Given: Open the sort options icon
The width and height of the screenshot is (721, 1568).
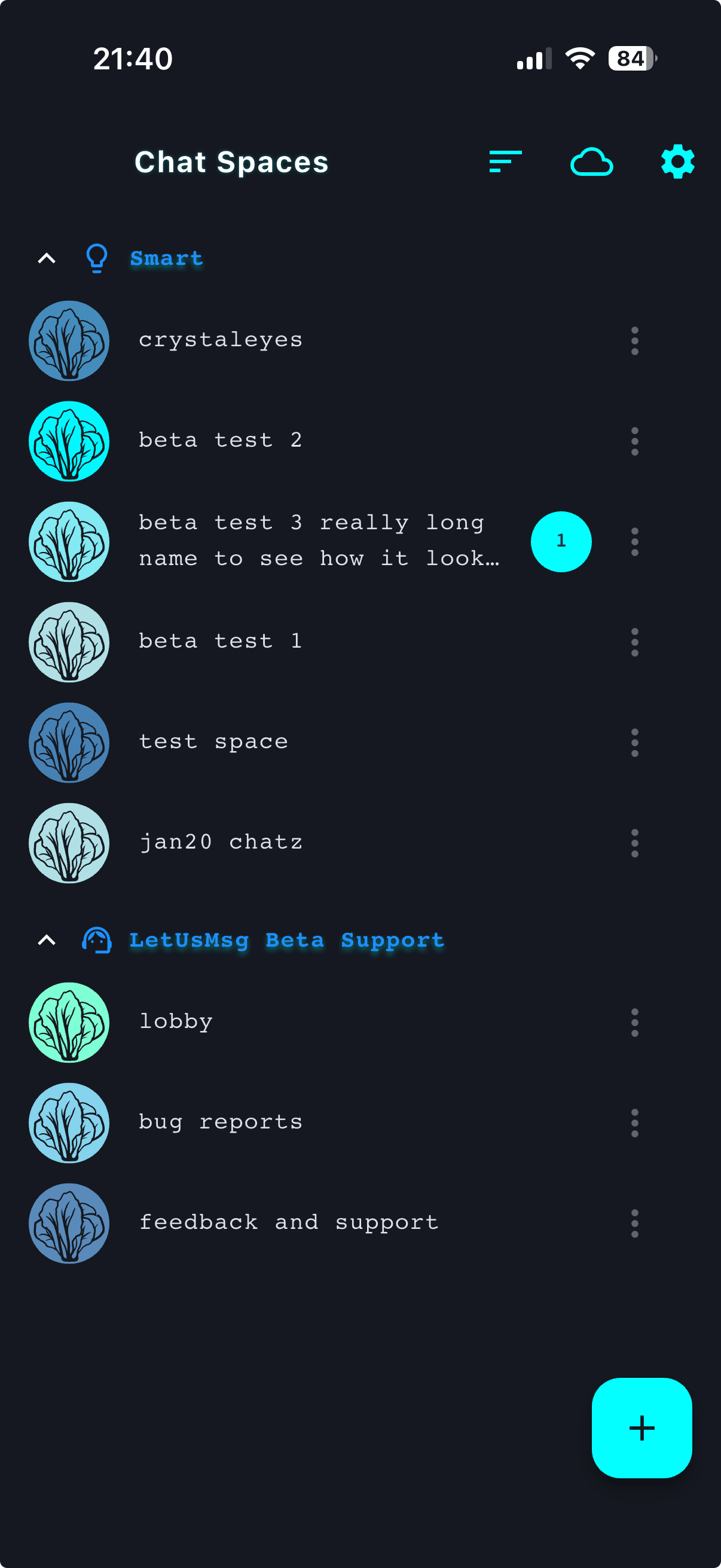Looking at the screenshot, I should (505, 162).
